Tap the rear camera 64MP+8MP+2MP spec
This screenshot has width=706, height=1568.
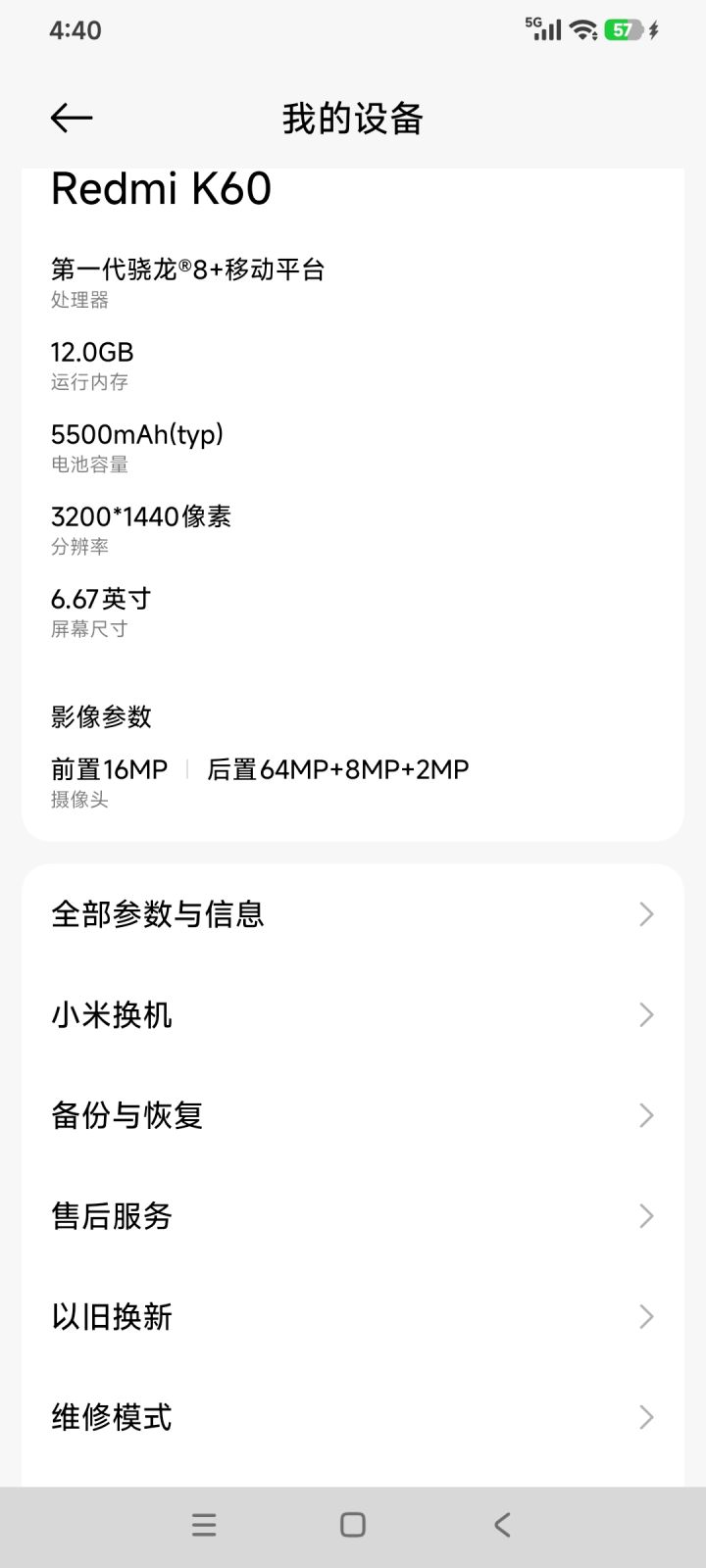tap(337, 769)
